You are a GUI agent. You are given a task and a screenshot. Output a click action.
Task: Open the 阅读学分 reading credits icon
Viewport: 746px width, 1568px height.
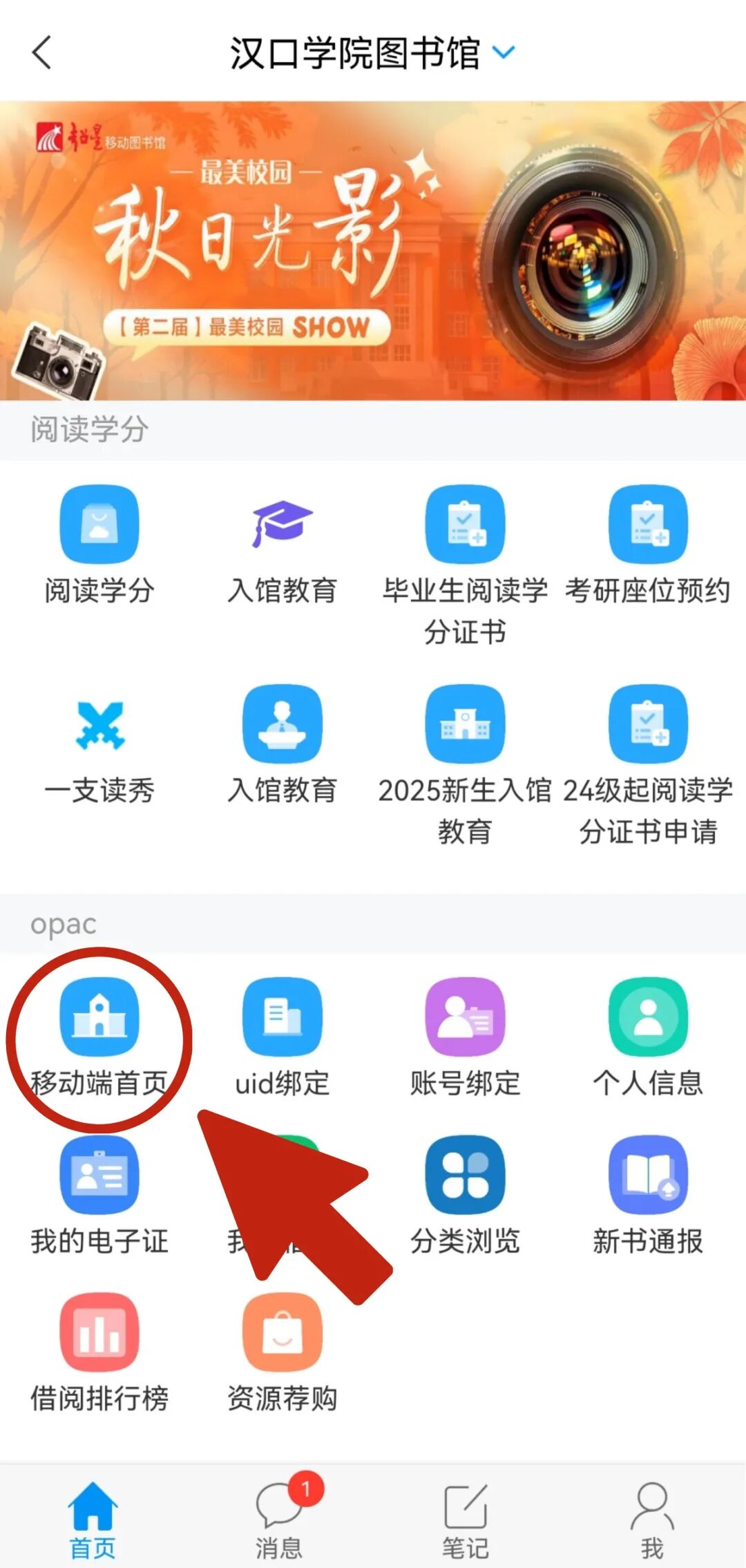[x=99, y=527]
